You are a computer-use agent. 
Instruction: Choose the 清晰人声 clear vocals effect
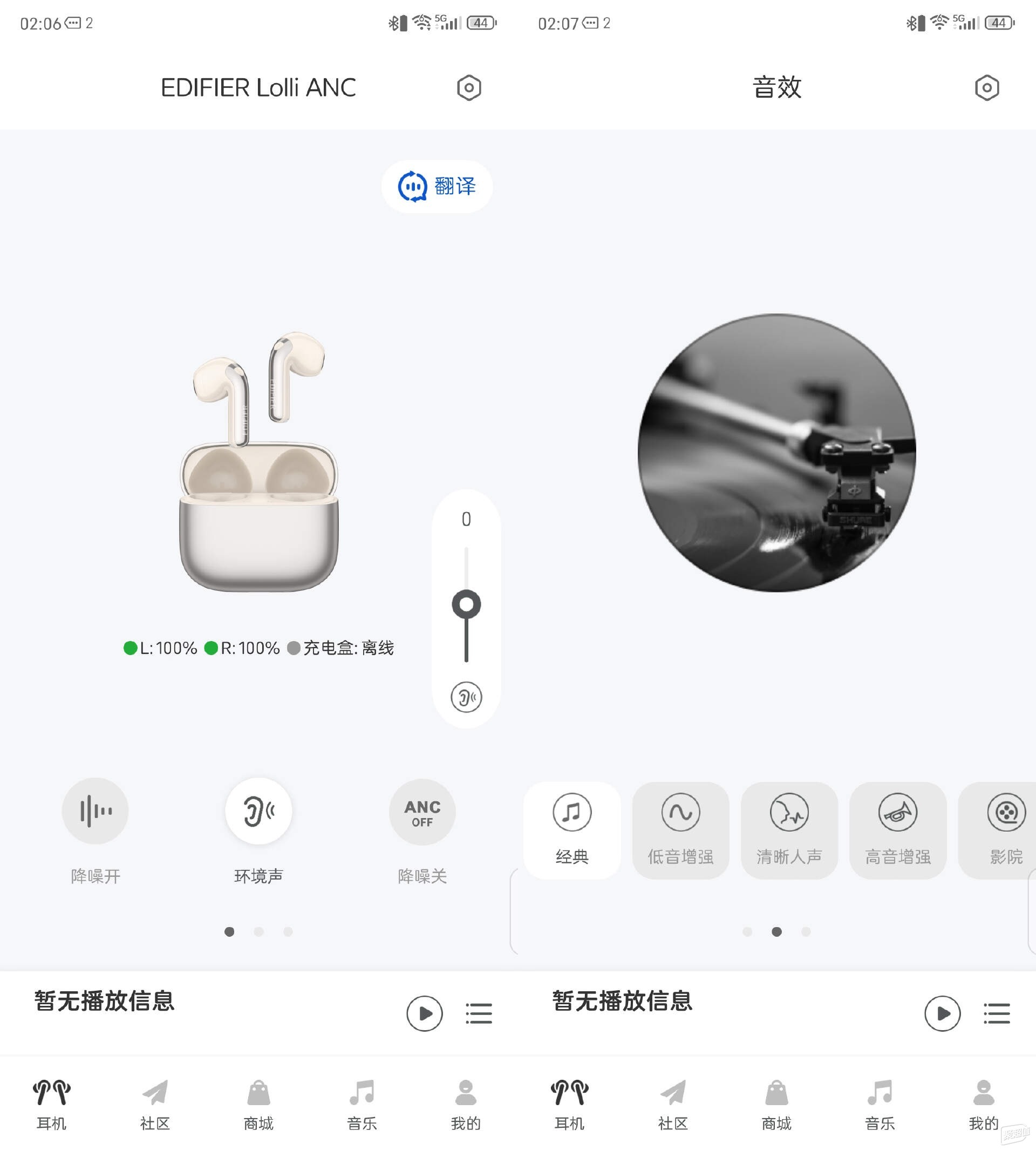(789, 830)
